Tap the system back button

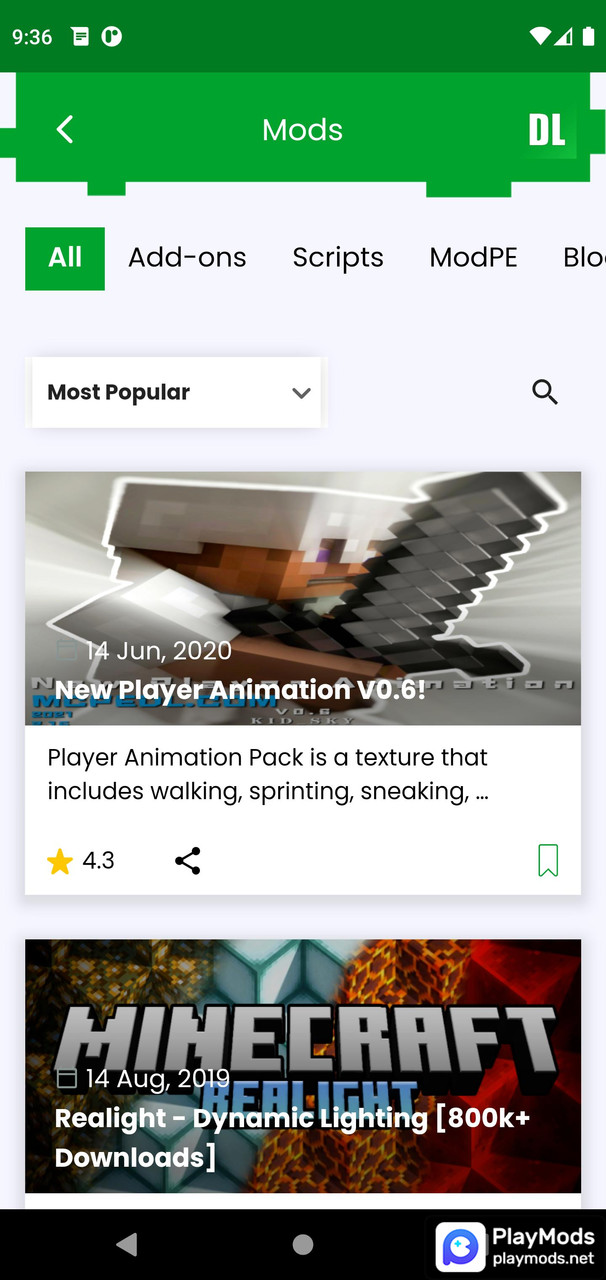(x=126, y=1244)
